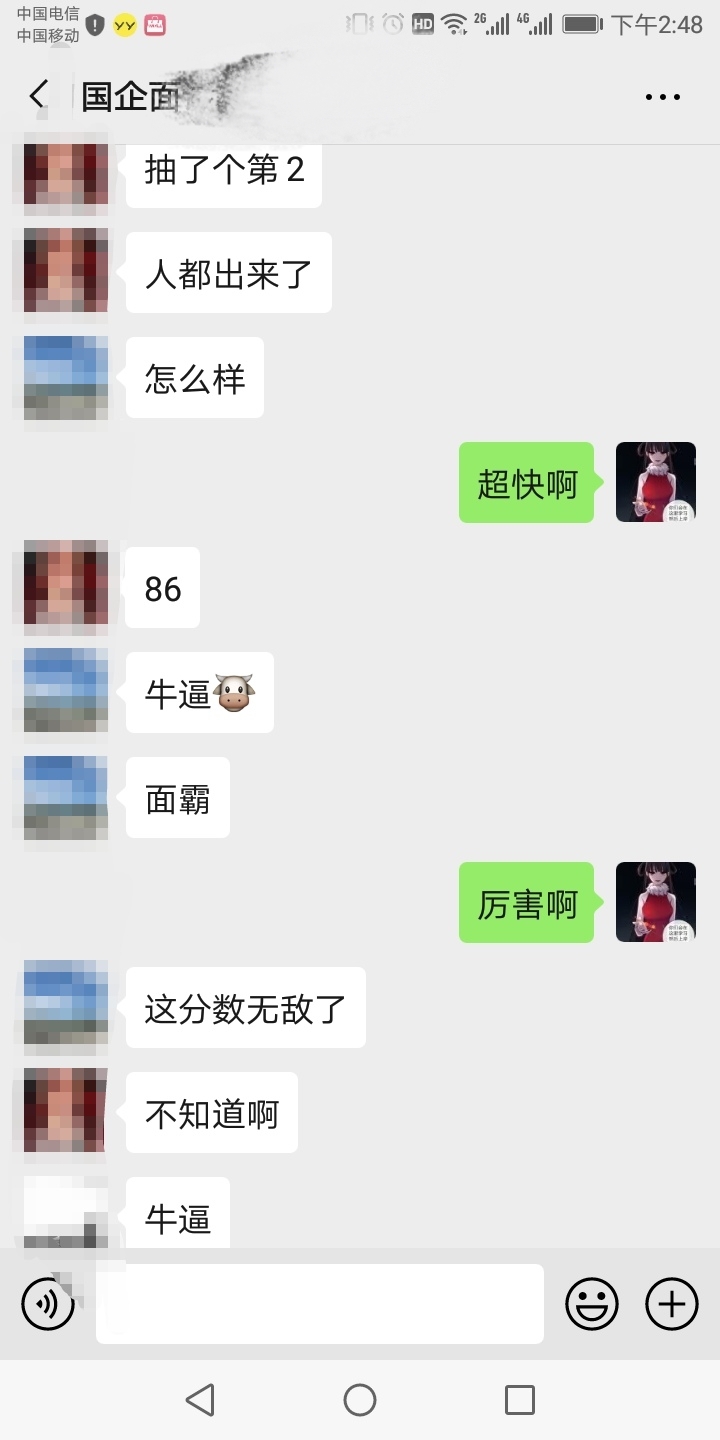The height and width of the screenshot is (1440, 720).
Task: Tap the avatar beside 厉害啊
Action: (655, 902)
